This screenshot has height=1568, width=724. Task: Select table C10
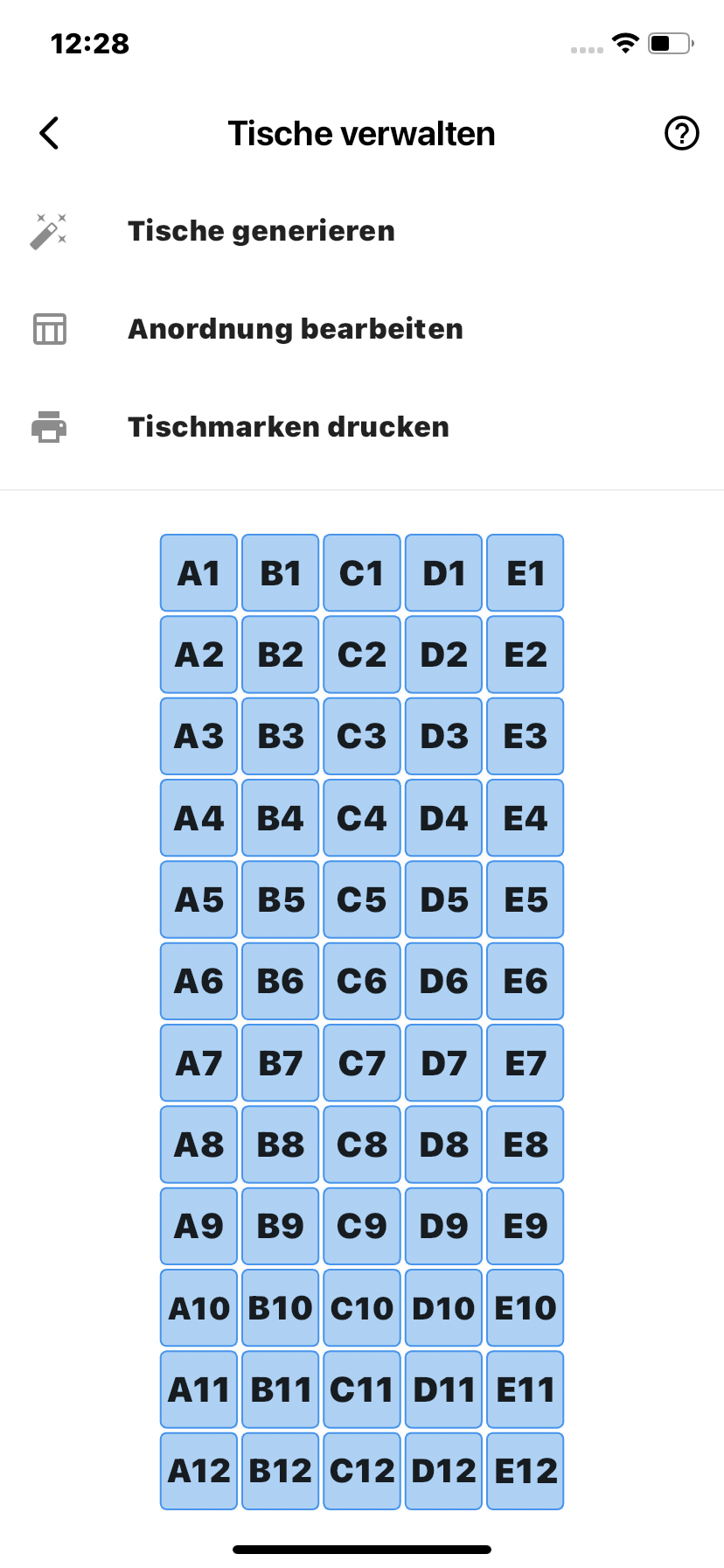pos(362,1308)
